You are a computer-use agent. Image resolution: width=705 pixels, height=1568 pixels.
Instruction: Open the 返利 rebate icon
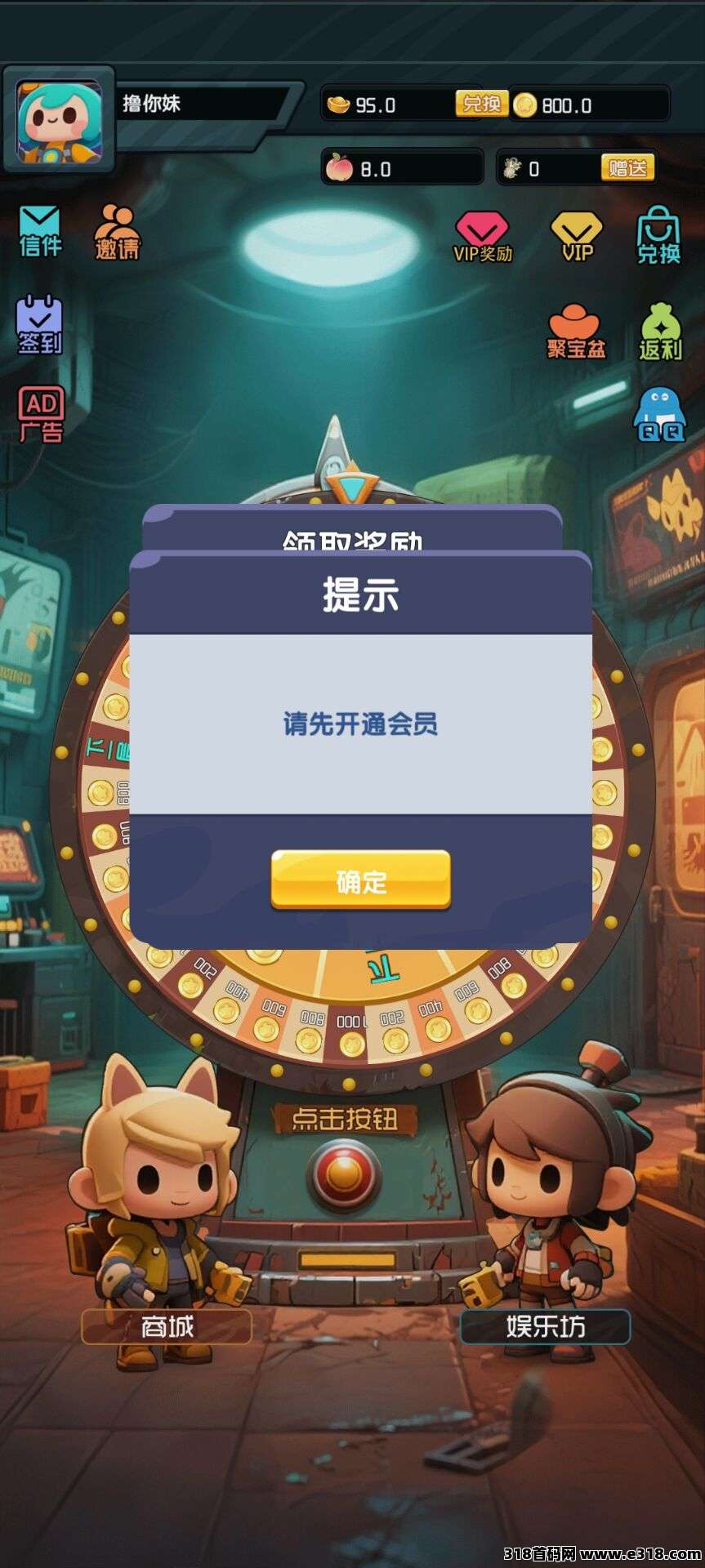[660, 332]
